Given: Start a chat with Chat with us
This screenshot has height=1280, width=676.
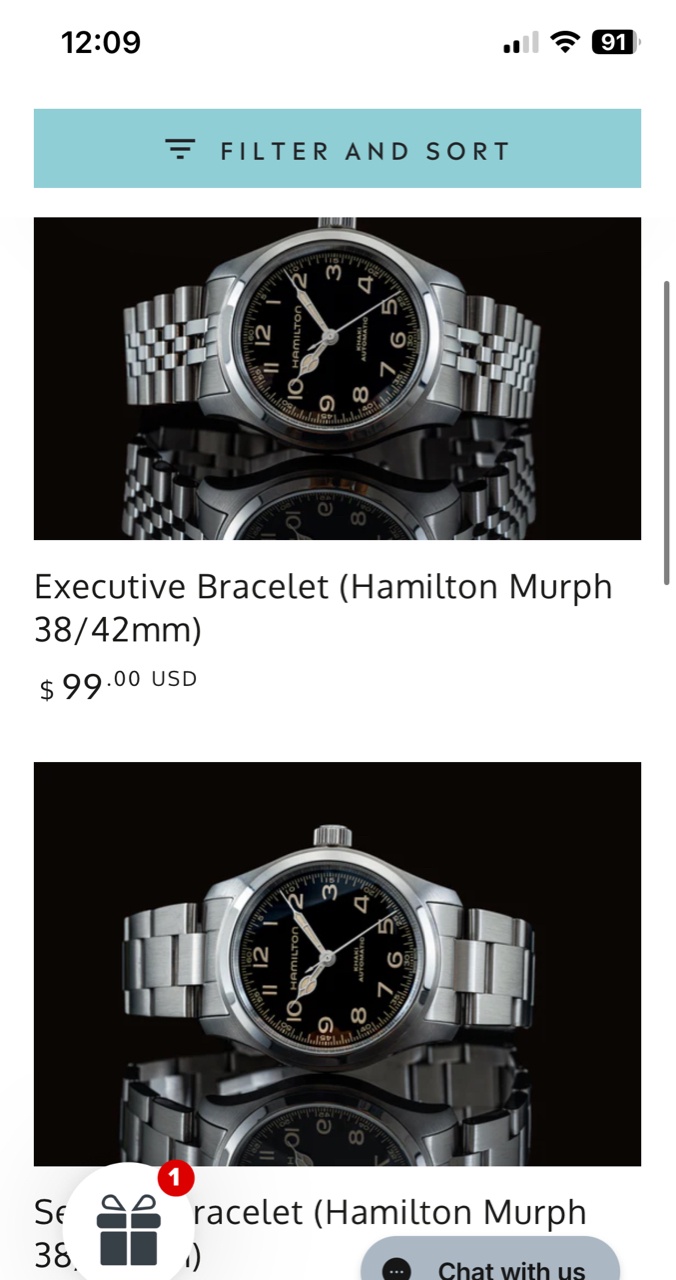Looking at the screenshot, I should click(490, 1264).
